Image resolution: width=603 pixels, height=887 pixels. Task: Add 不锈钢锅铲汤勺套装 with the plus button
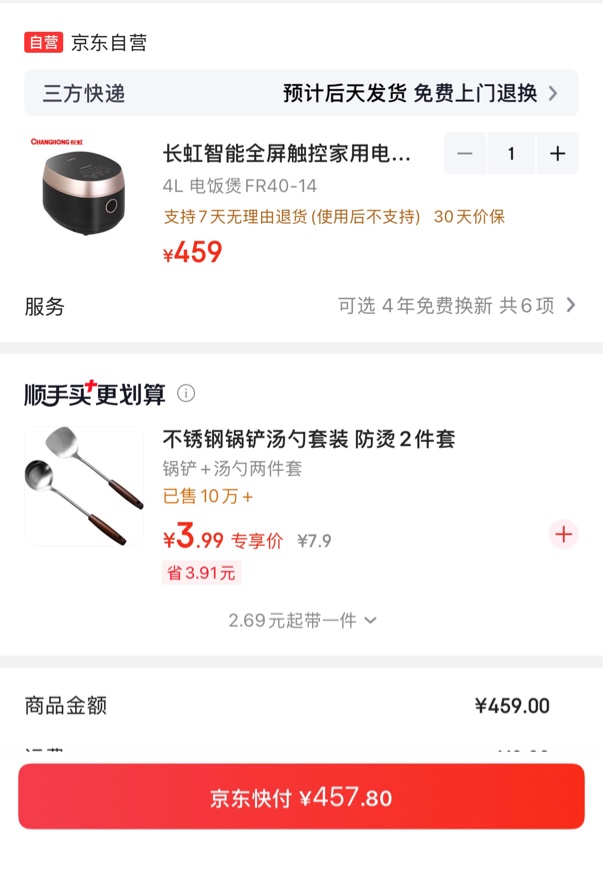563,534
